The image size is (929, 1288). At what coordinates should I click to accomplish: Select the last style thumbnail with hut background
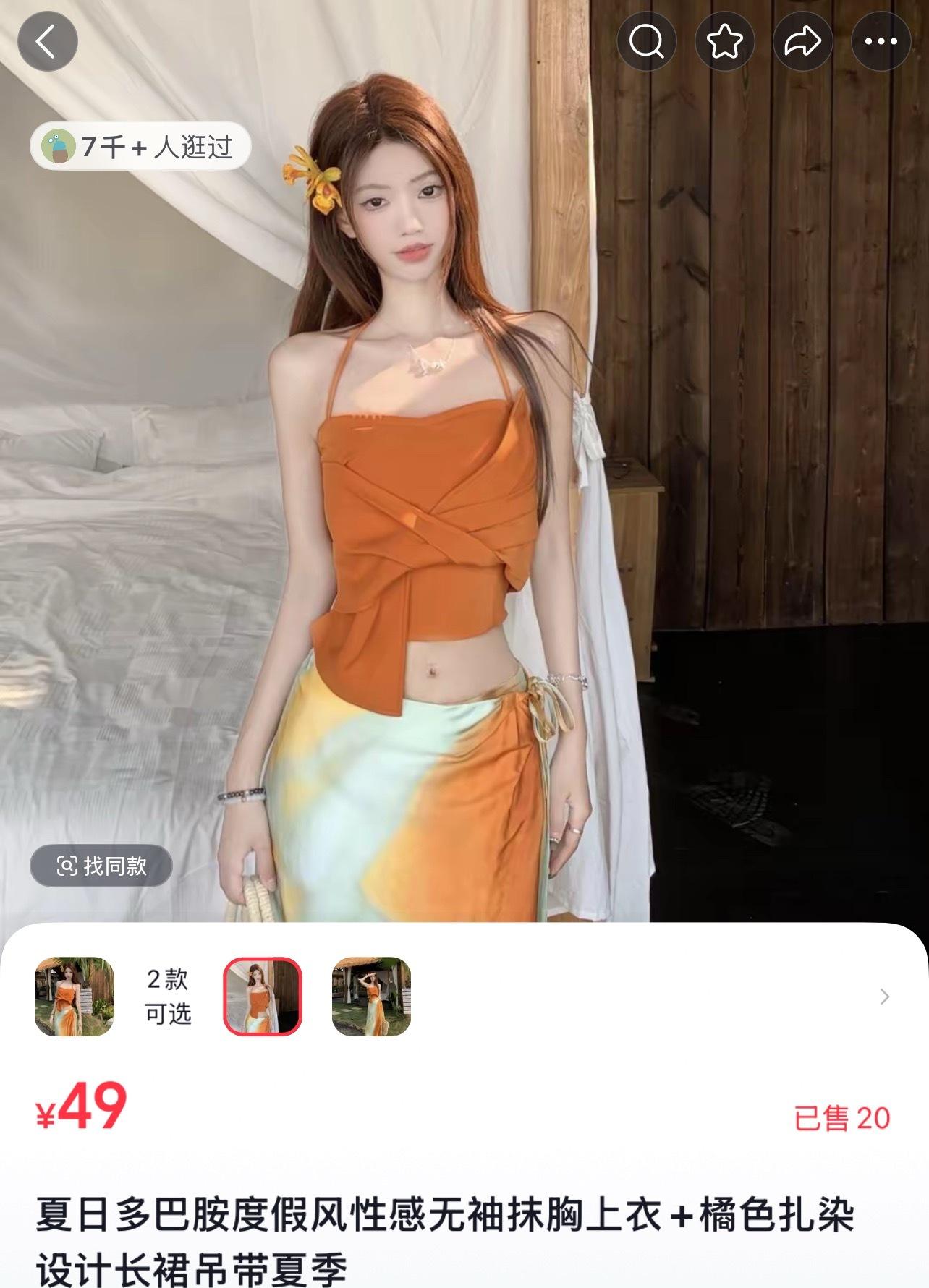tap(371, 997)
